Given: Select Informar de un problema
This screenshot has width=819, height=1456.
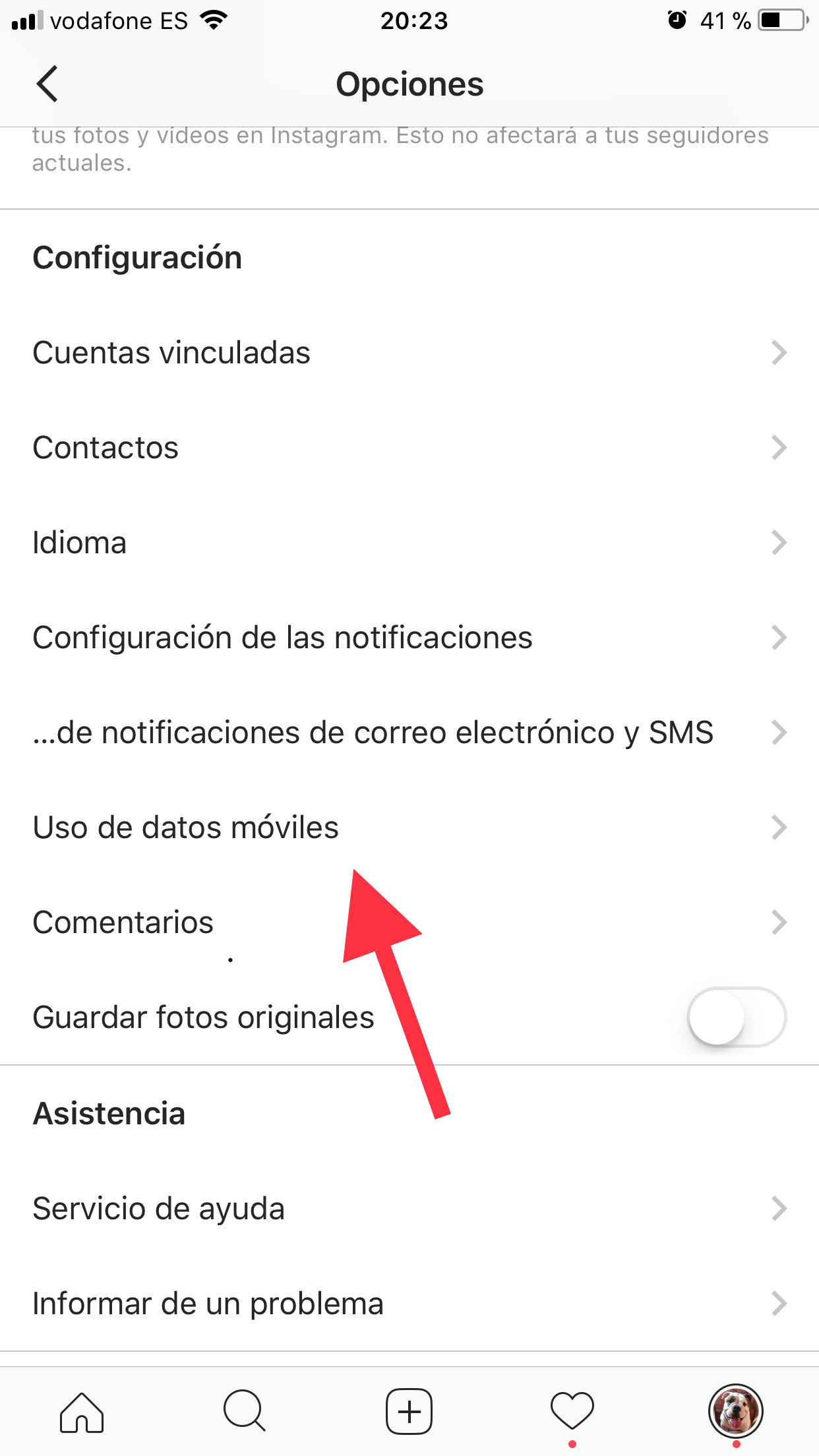Looking at the screenshot, I should pos(409,1304).
